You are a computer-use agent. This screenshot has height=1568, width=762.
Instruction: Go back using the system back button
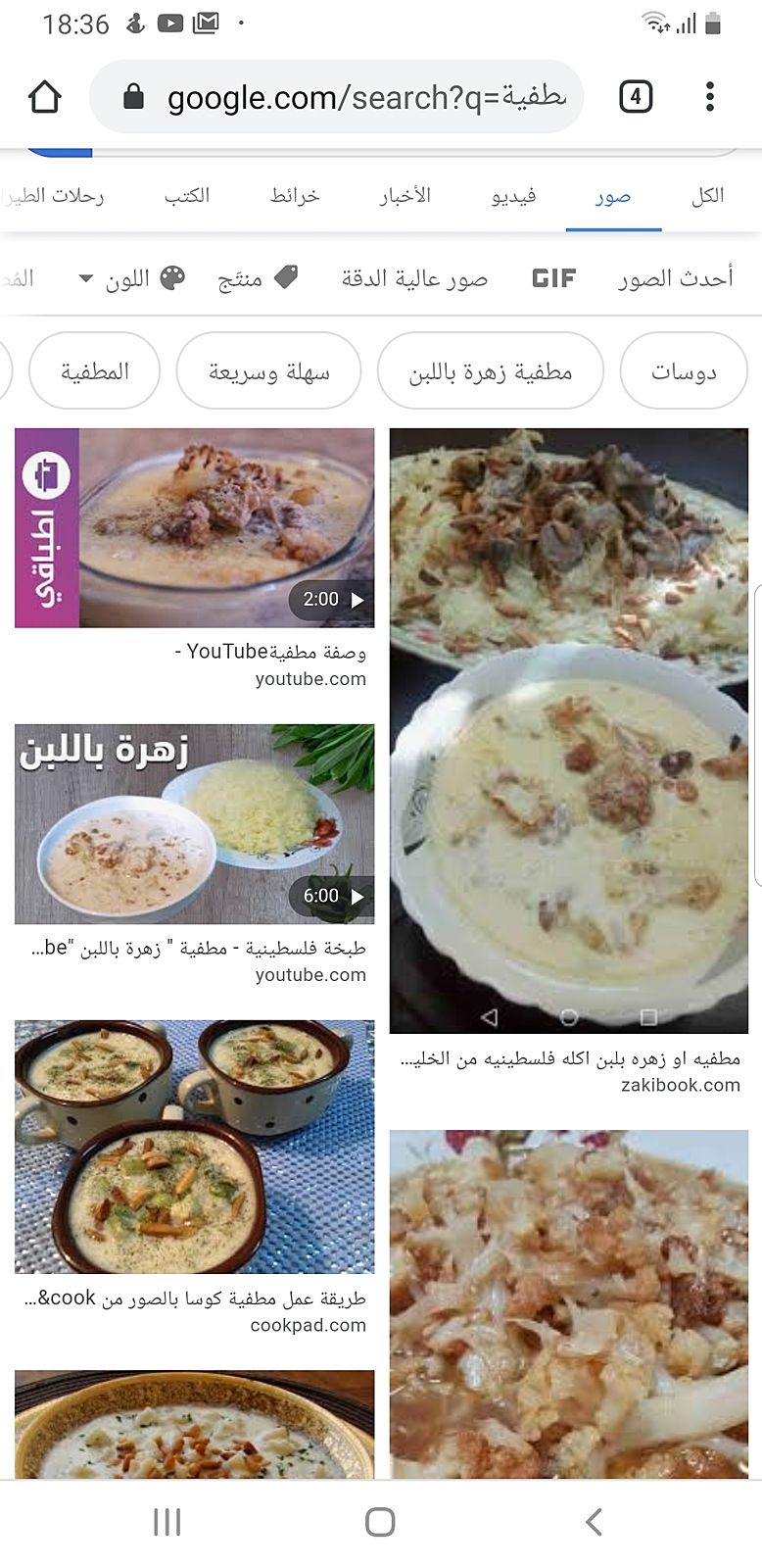[x=593, y=1522]
